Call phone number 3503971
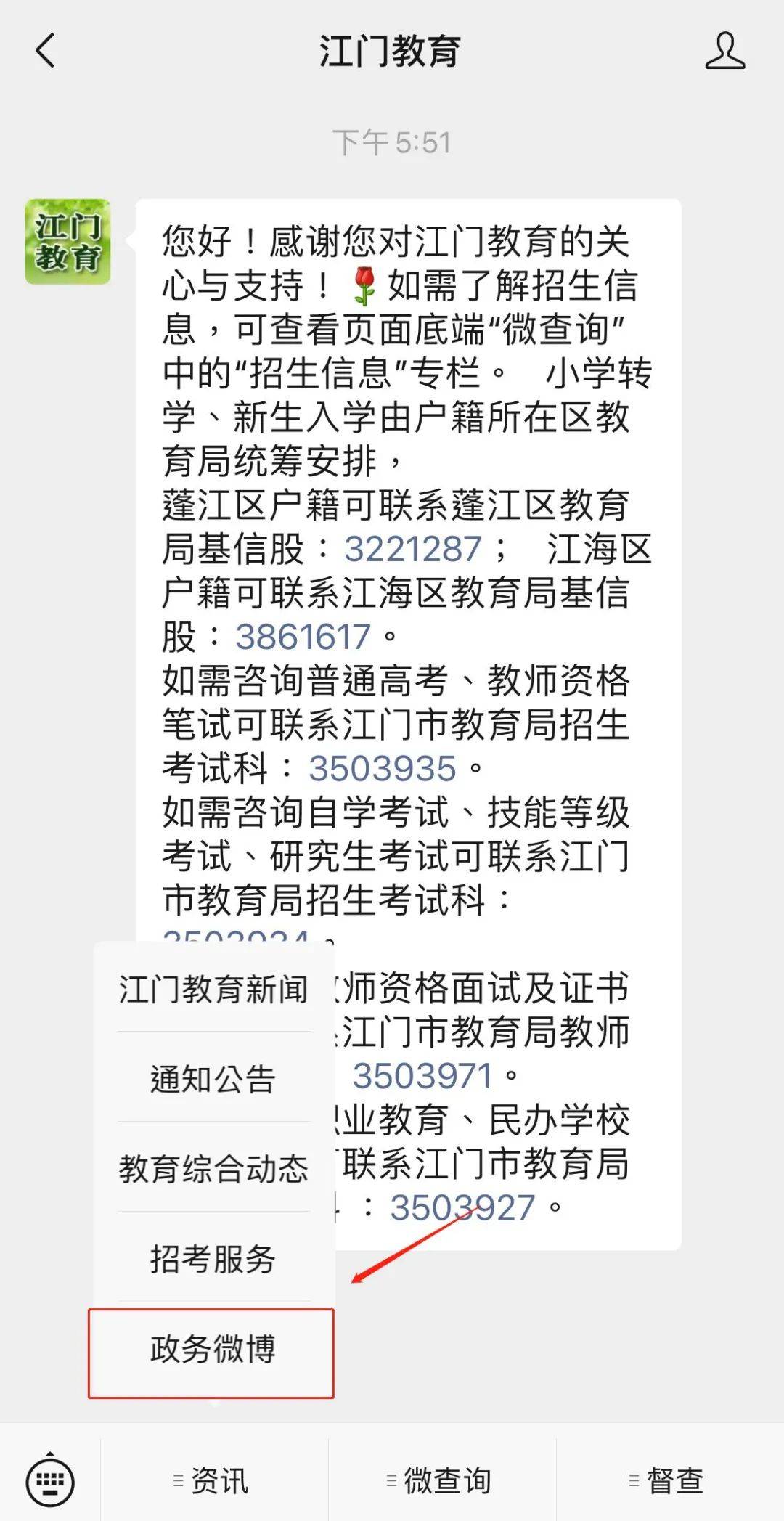The image size is (784, 1521). (x=423, y=1076)
